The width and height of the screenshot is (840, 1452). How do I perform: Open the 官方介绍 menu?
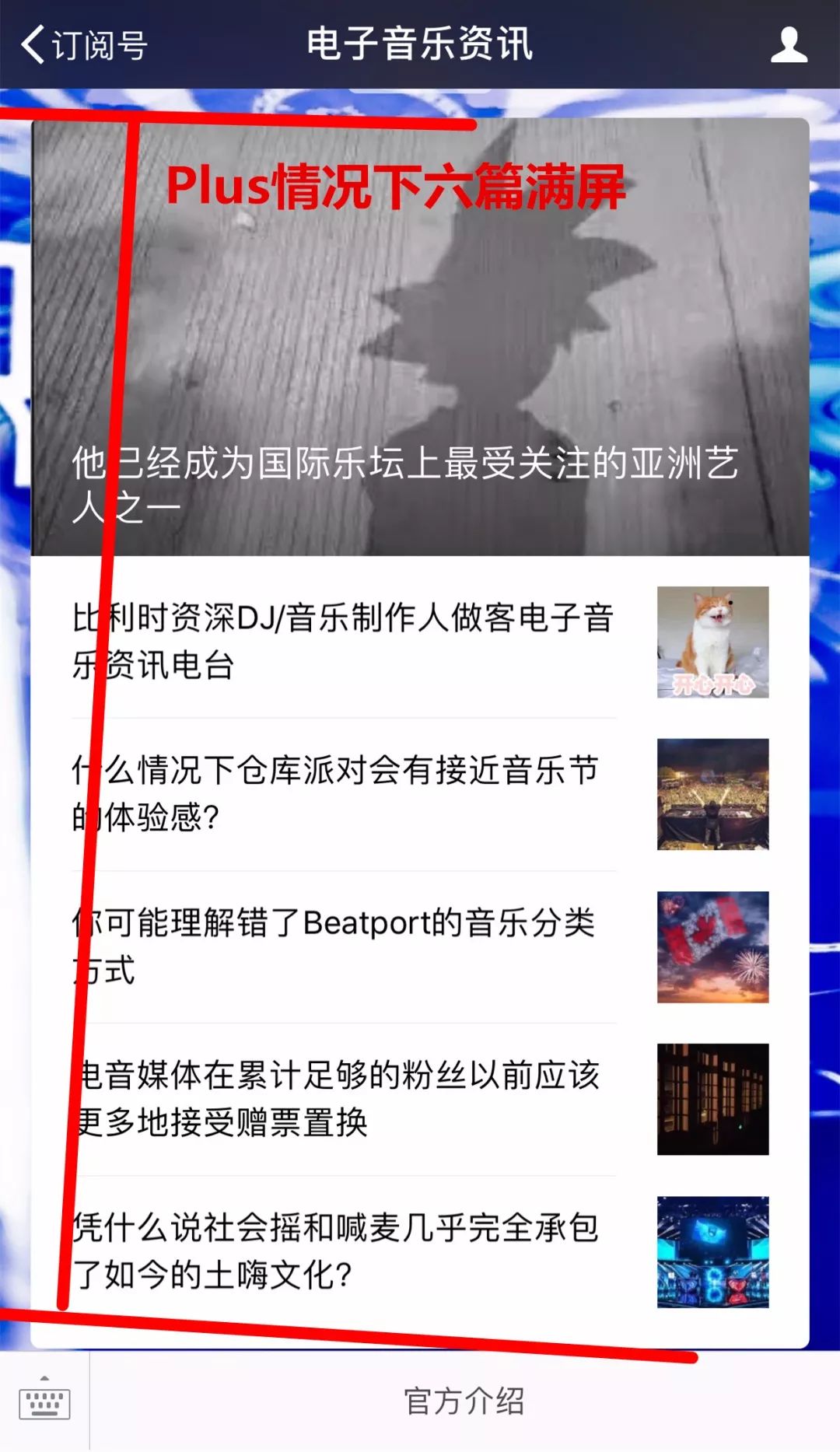464,1401
